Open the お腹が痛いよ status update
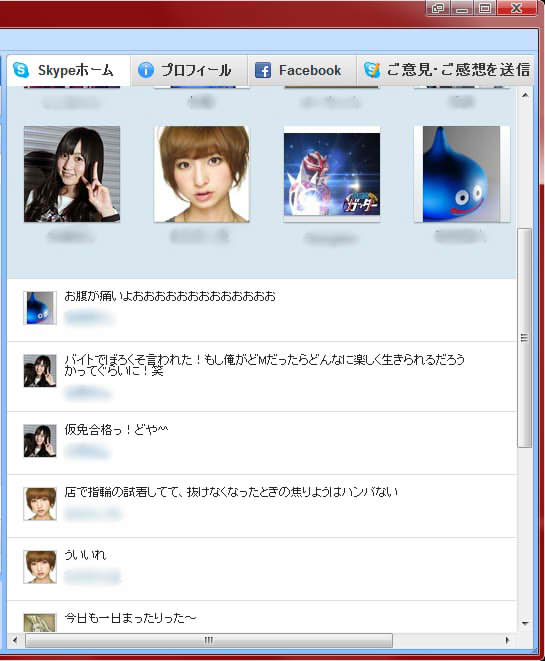The width and height of the screenshot is (545, 661). (x=261, y=310)
